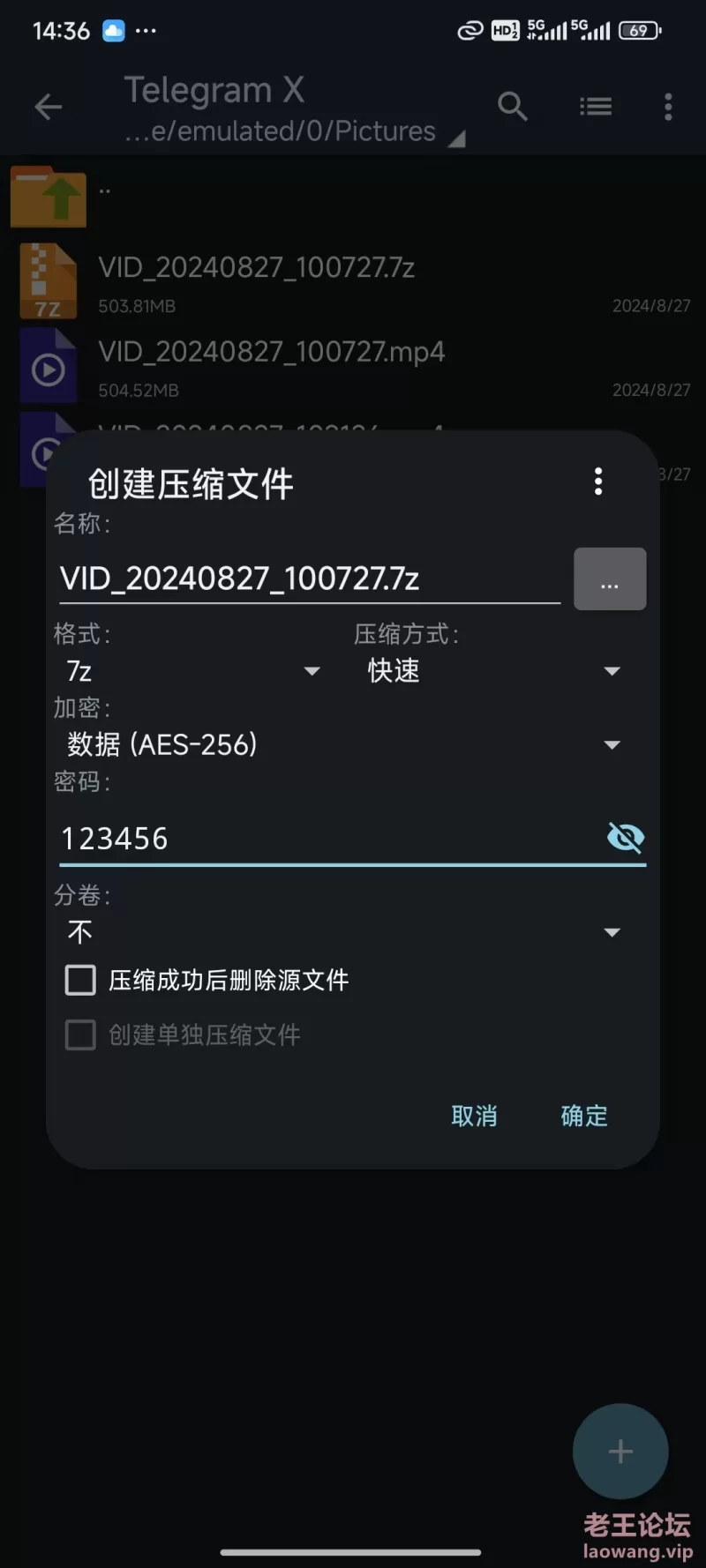706x1568 pixels.
Task: Toggle password visibility eye icon
Action: click(x=626, y=837)
